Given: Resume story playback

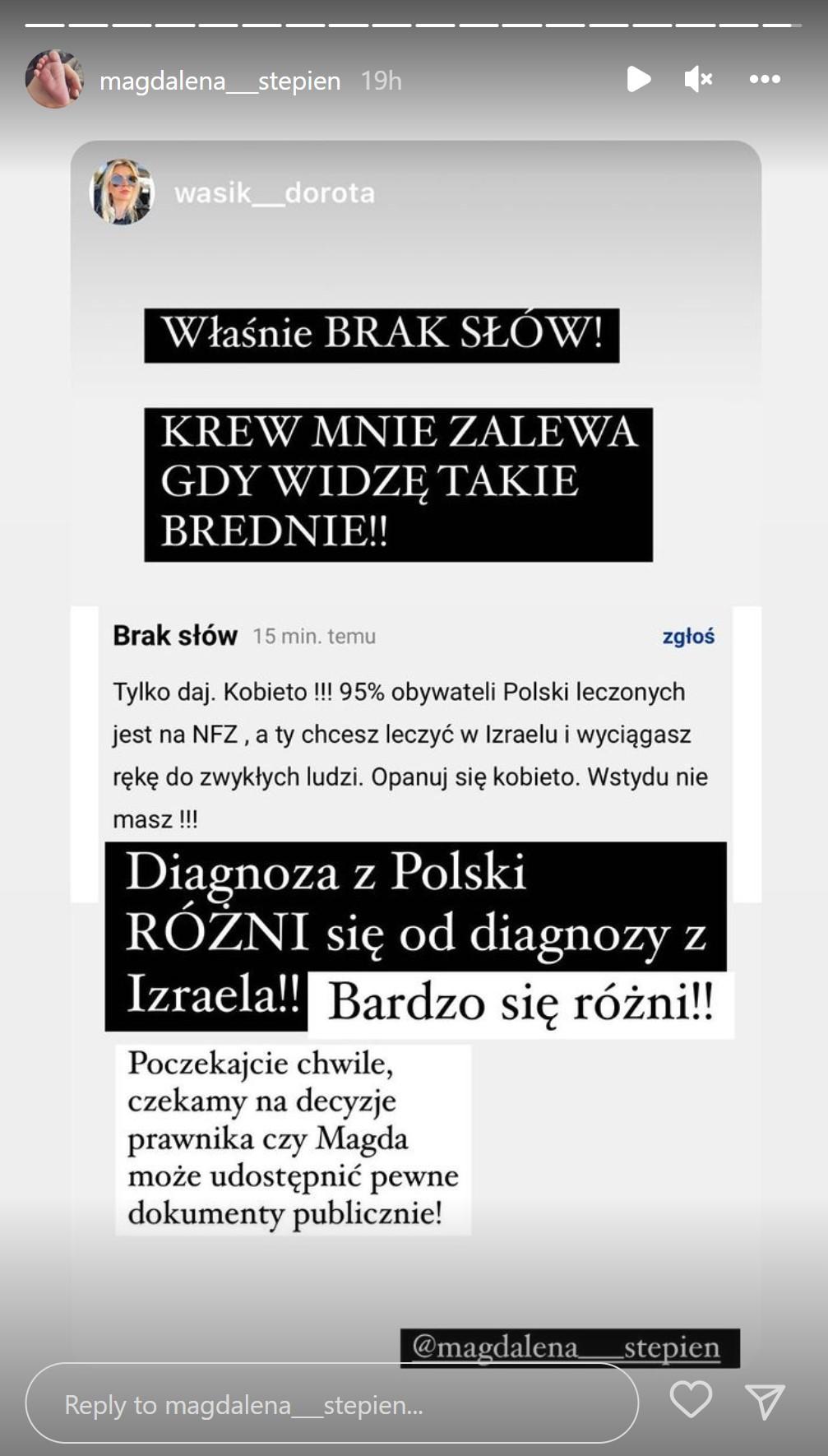Looking at the screenshot, I should 638,79.
